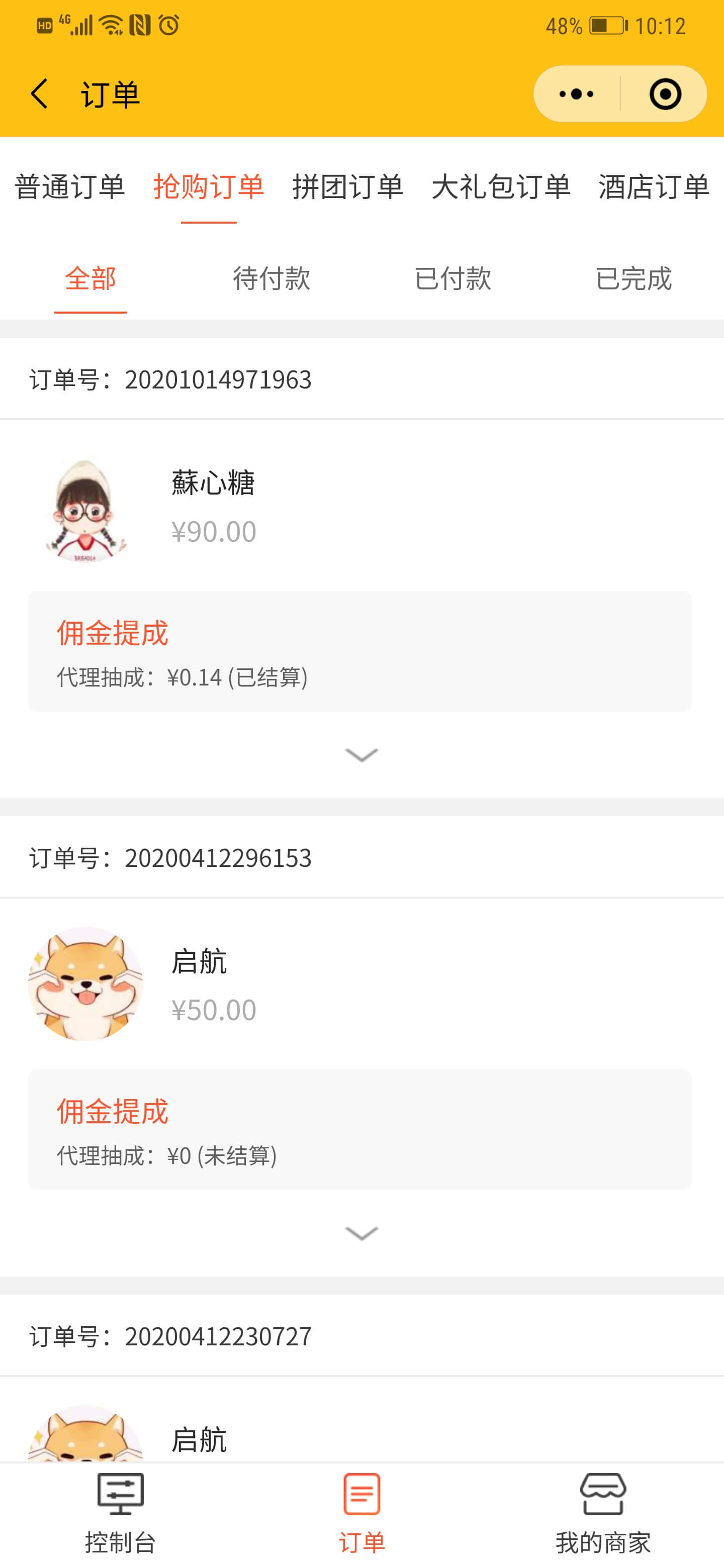Go back from the 订单 page
724x1568 pixels.
(40, 94)
